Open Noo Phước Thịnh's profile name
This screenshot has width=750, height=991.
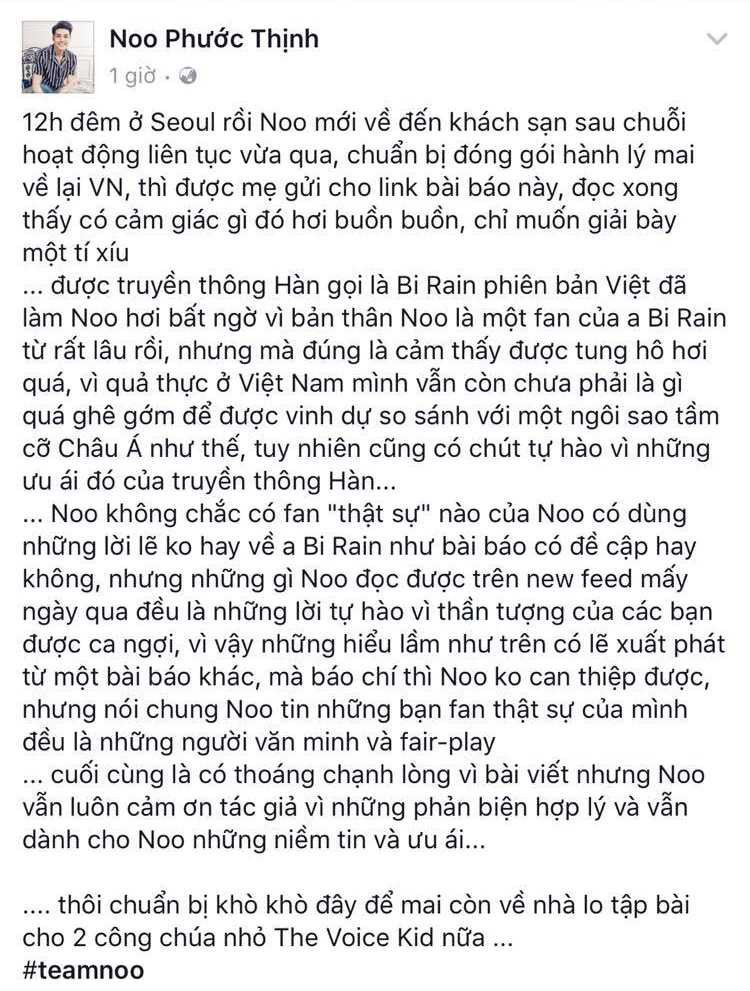click(x=213, y=39)
